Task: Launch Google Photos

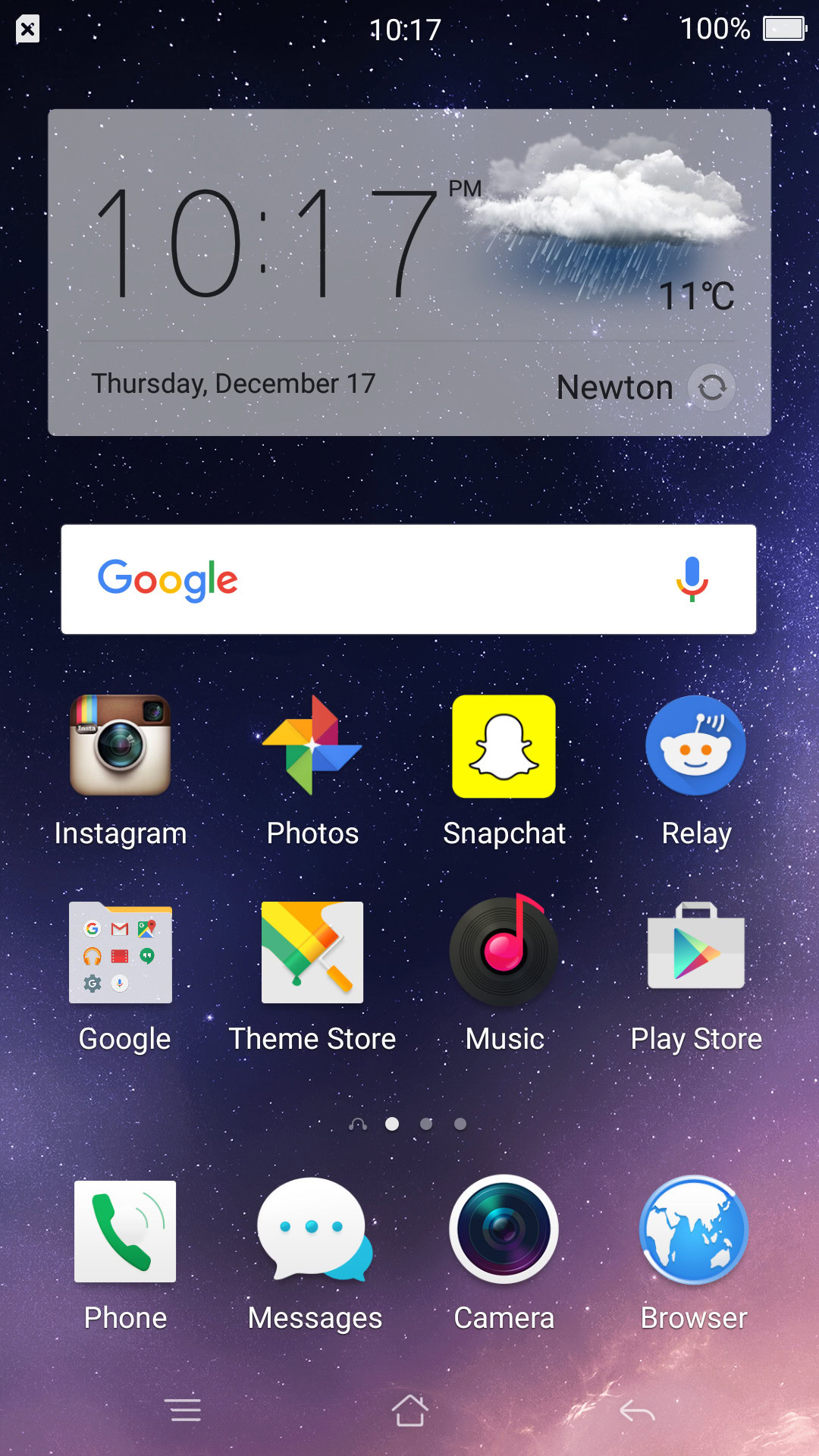Action: click(x=312, y=746)
